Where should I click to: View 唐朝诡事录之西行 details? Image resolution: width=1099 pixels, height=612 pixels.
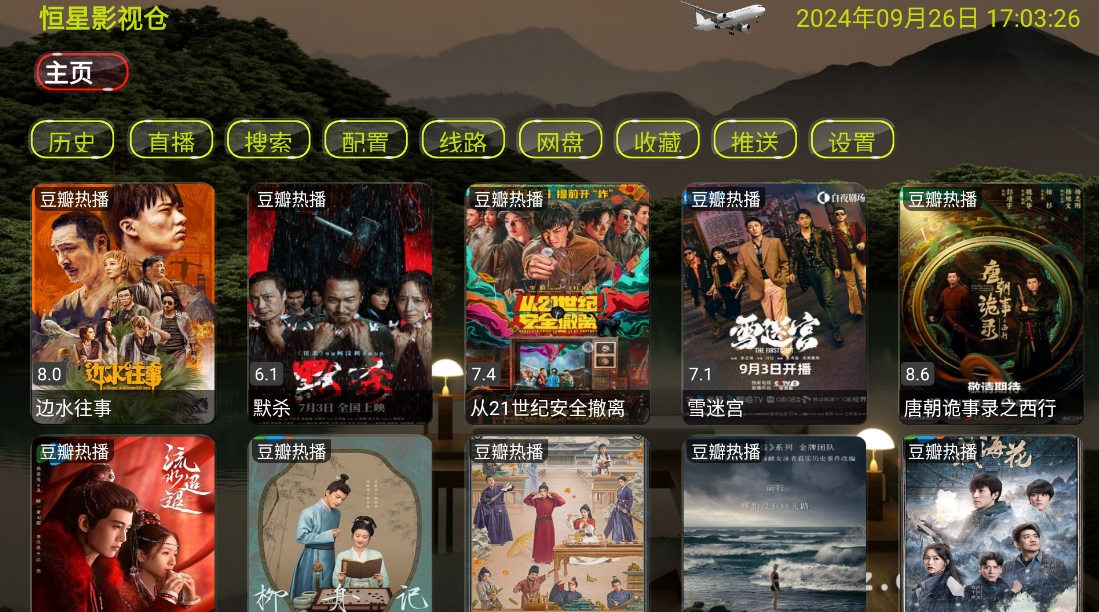click(990, 302)
